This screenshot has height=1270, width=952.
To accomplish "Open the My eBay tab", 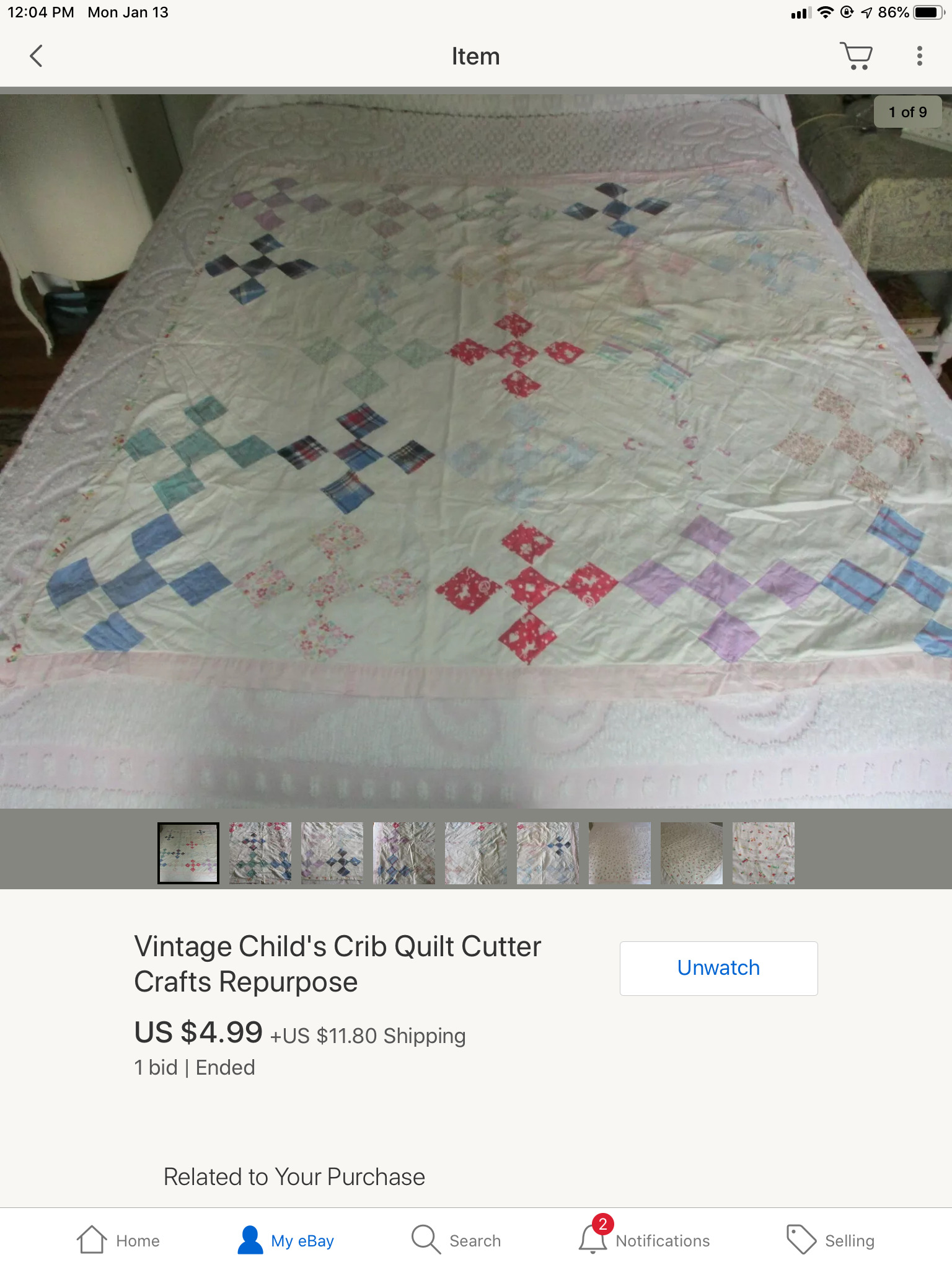I will [286, 1240].
